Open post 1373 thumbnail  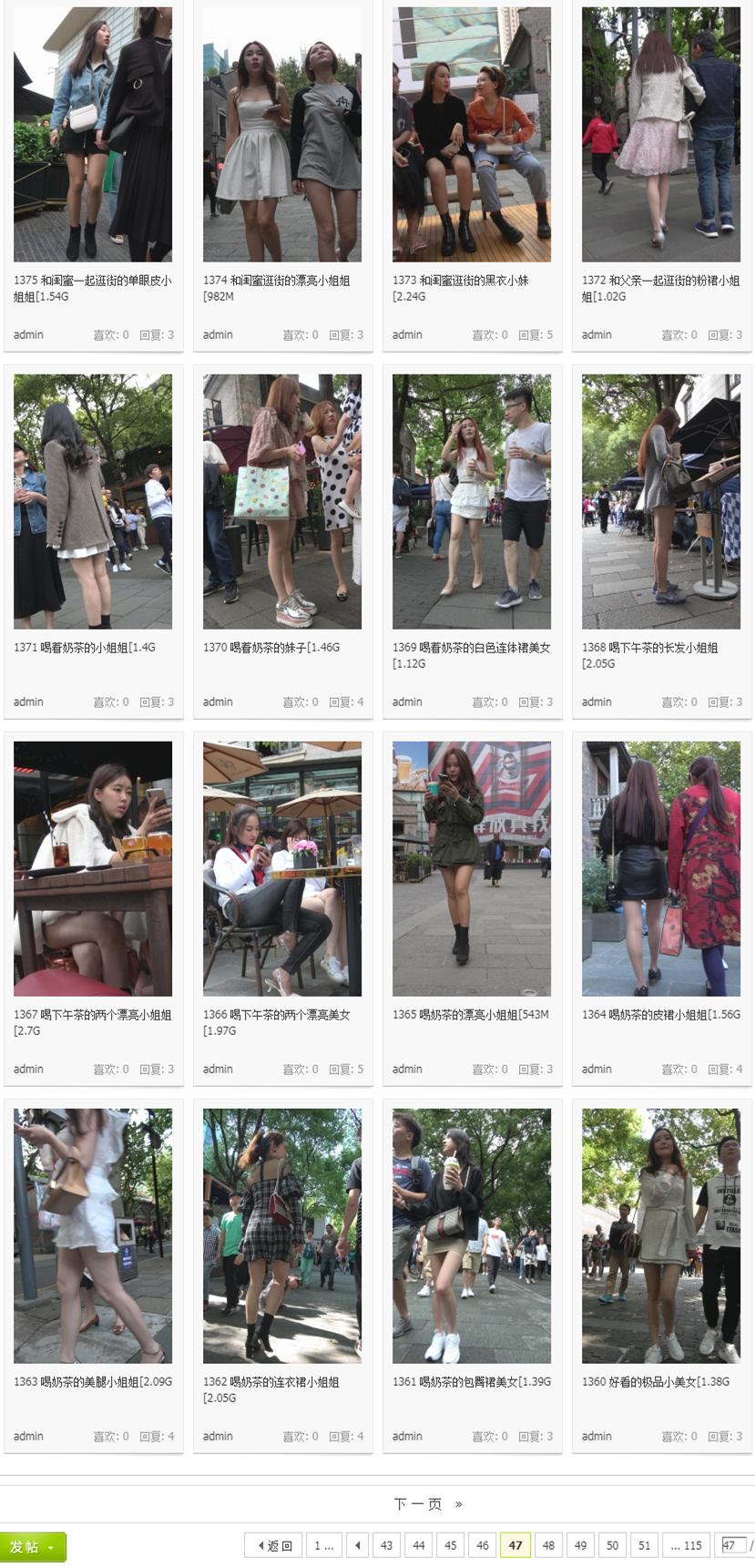(x=471, y=135)
